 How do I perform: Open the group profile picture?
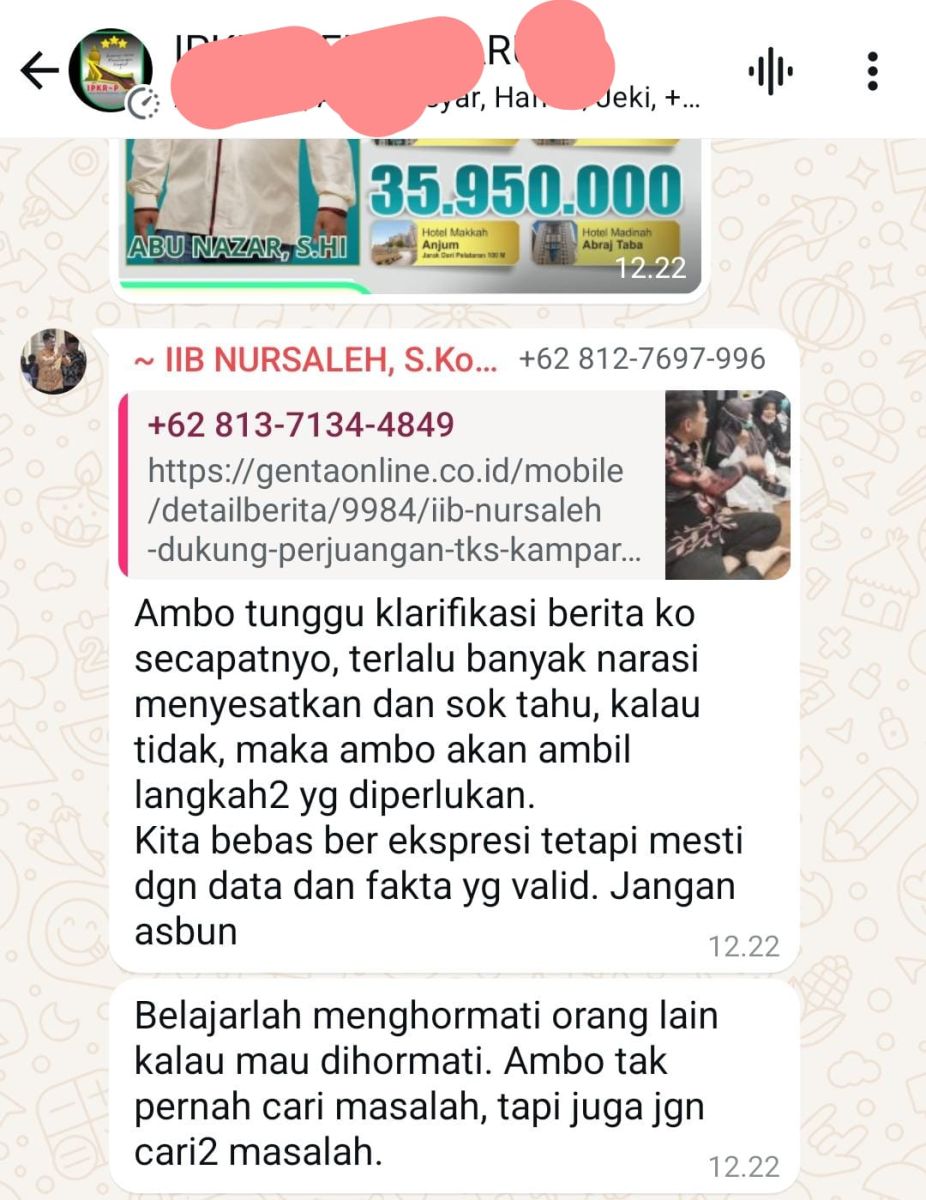(110, 70)
